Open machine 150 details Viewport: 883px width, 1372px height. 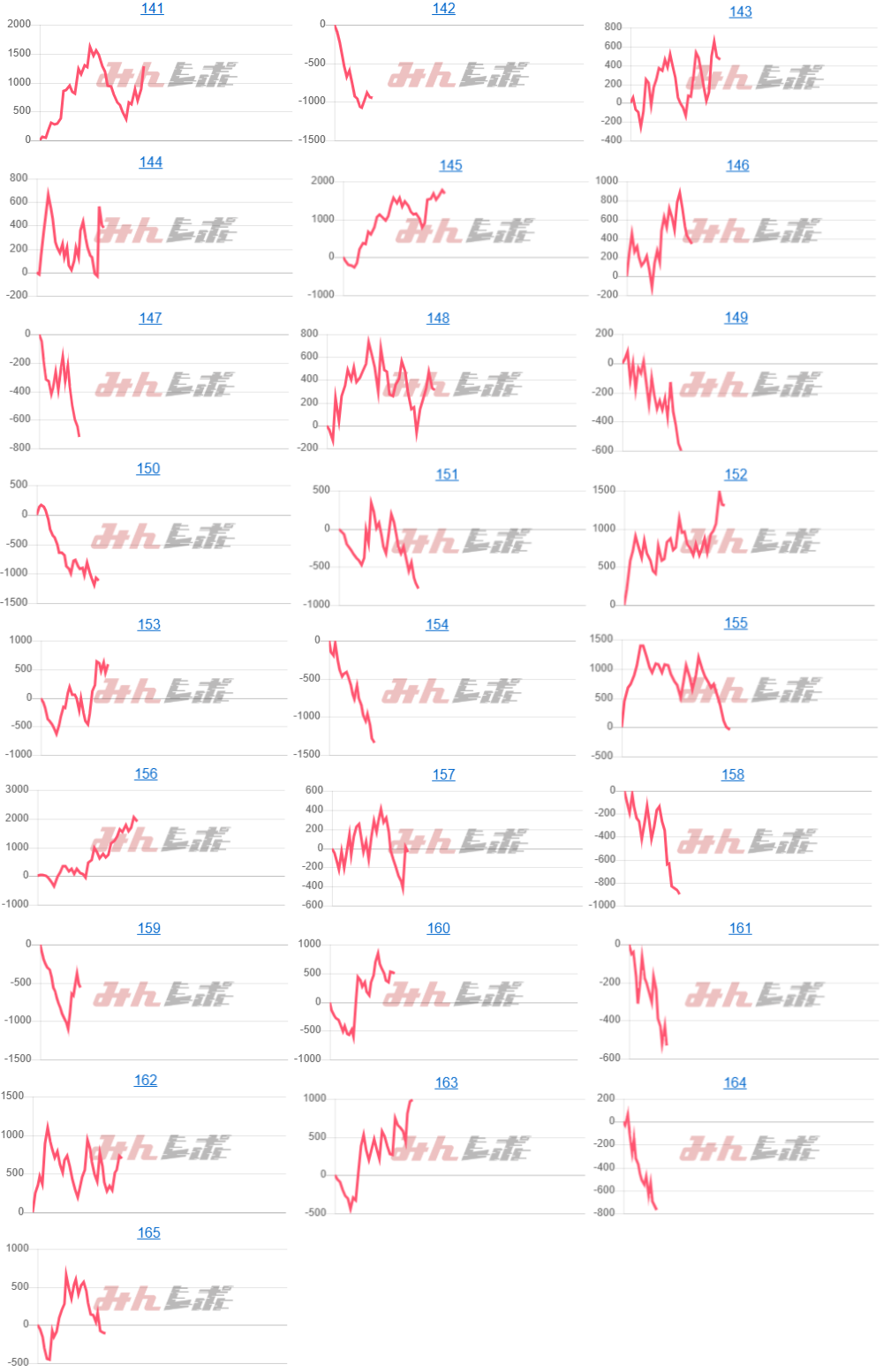tap(147, 469)
